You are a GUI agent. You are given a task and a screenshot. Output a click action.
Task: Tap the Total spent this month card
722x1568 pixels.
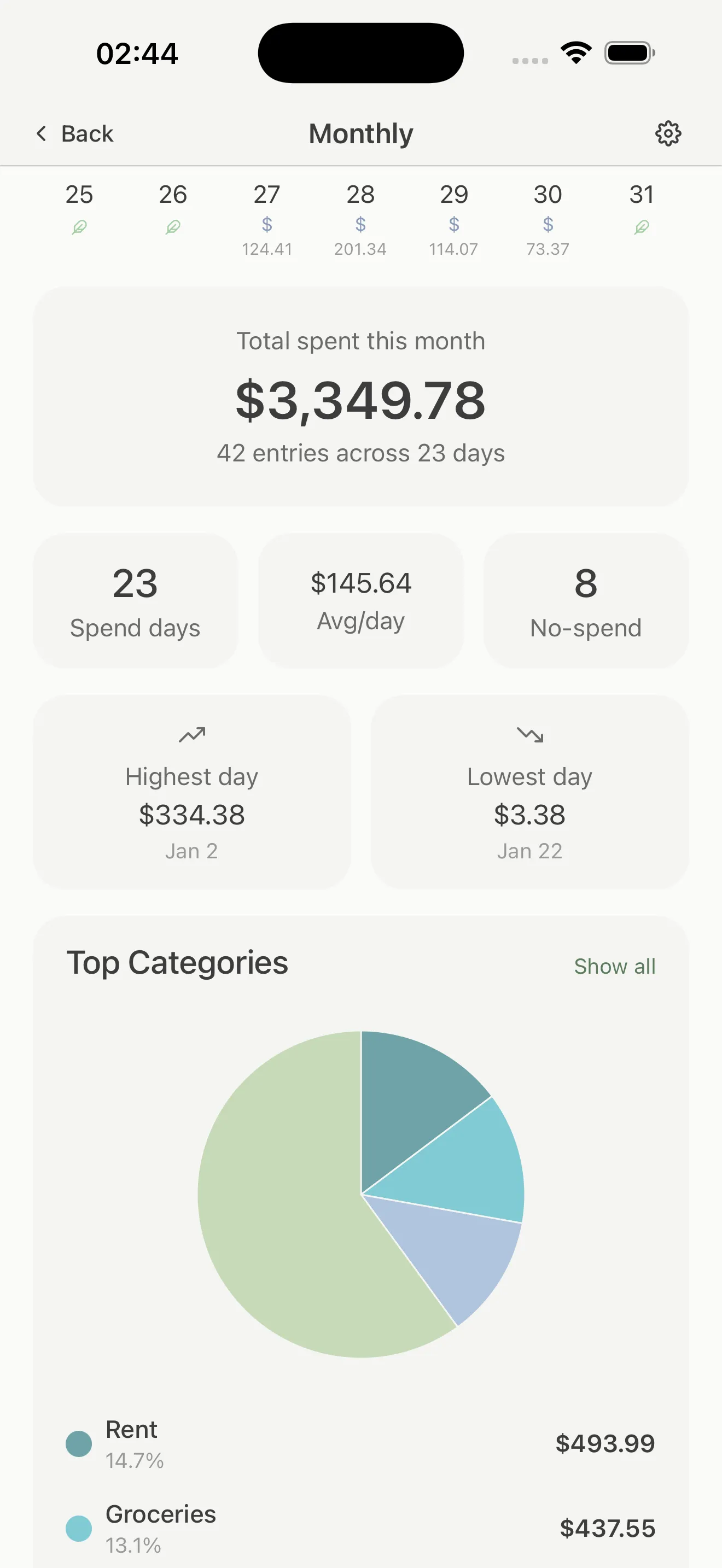click(360, 397)
